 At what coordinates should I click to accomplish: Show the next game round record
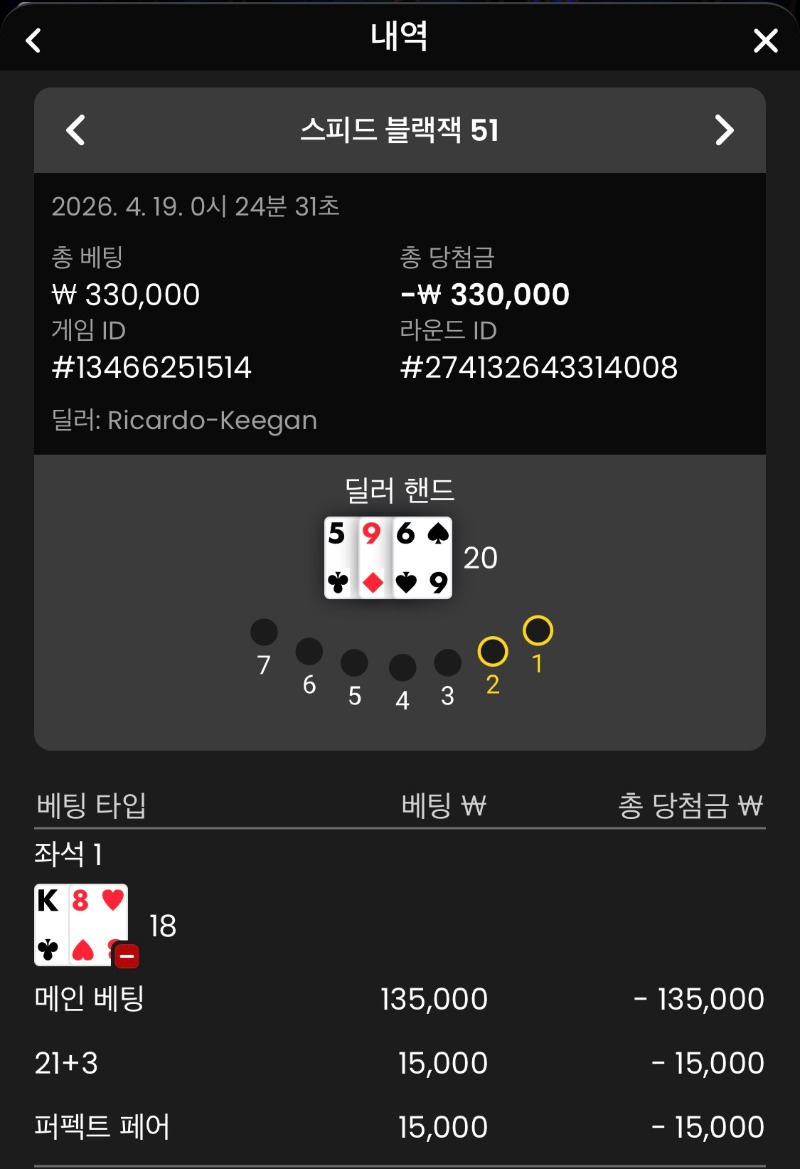724,131
